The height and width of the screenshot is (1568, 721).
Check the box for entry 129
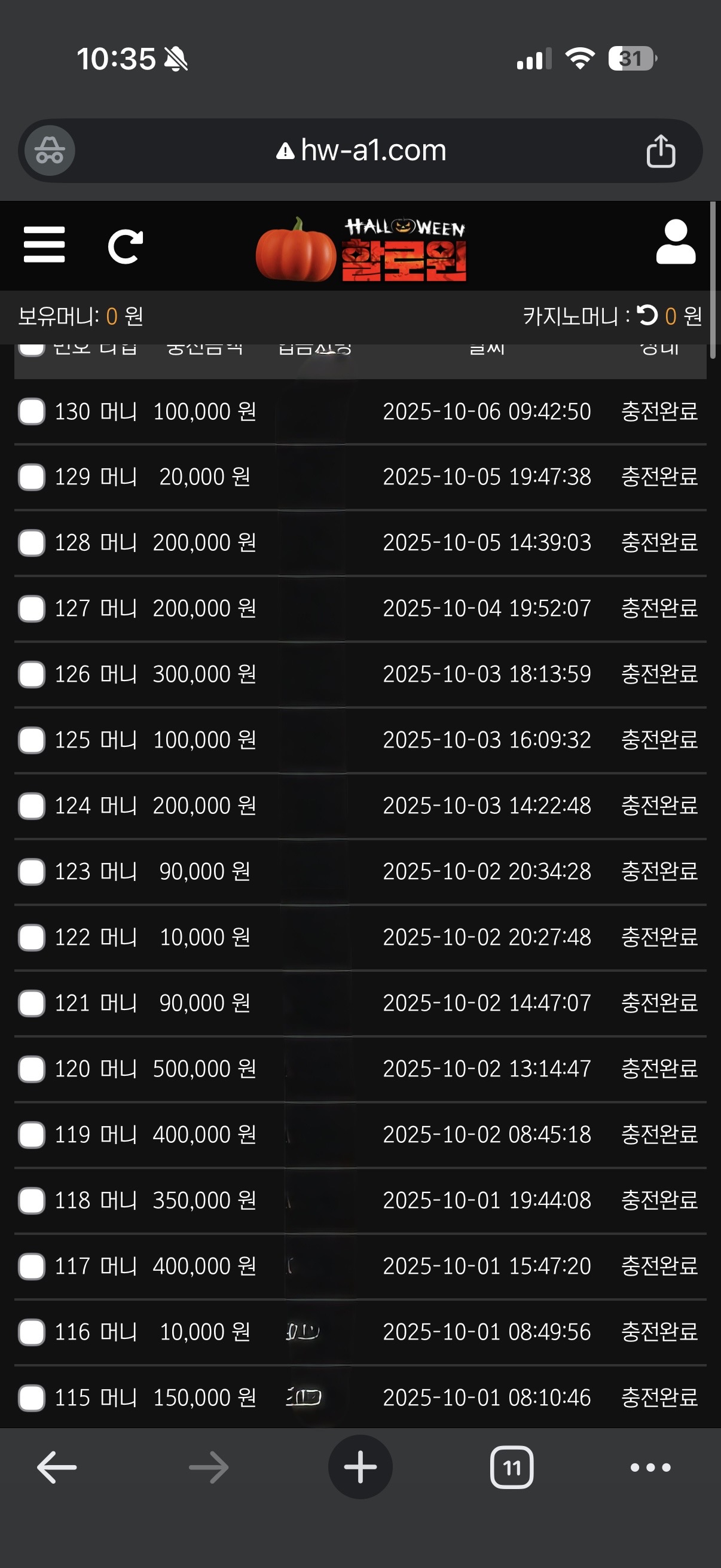click(x=32, y=477)
